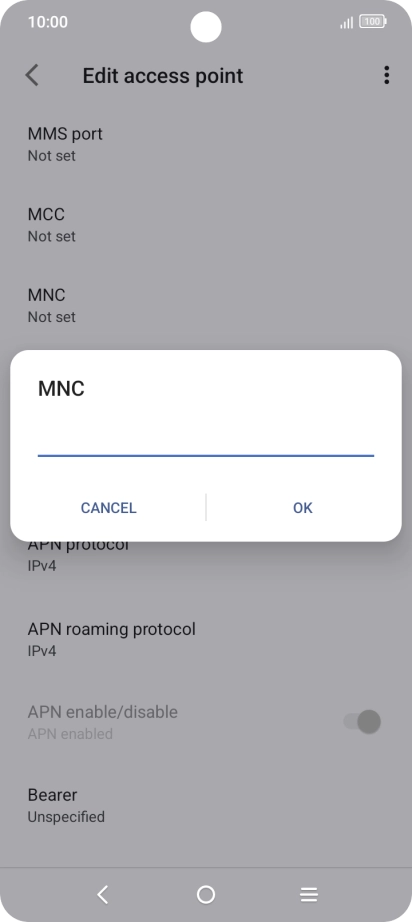The image size is (412, 922).
Task: Cancel the MNC dialog
Action: coord(108,507)
